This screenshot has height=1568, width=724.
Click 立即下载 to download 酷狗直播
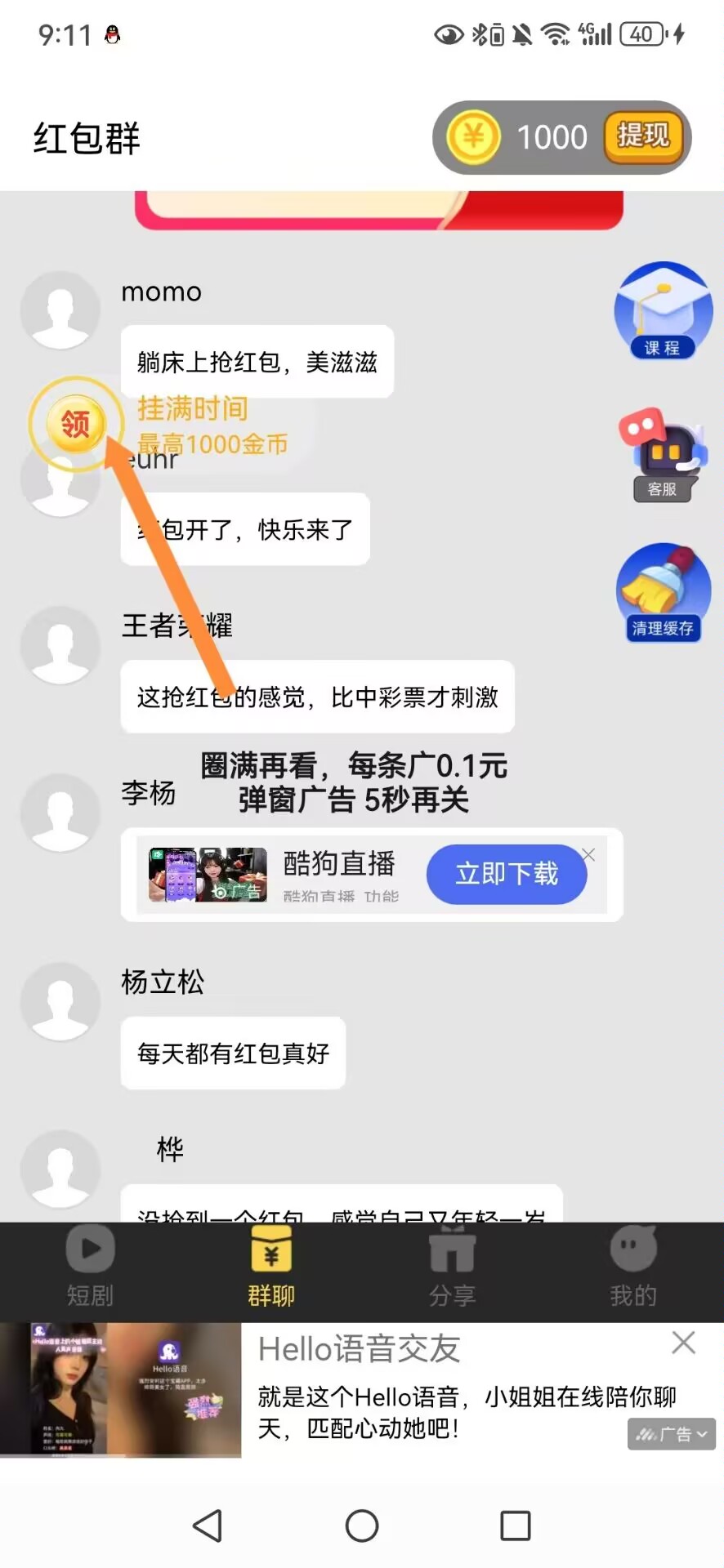[507, 874]
